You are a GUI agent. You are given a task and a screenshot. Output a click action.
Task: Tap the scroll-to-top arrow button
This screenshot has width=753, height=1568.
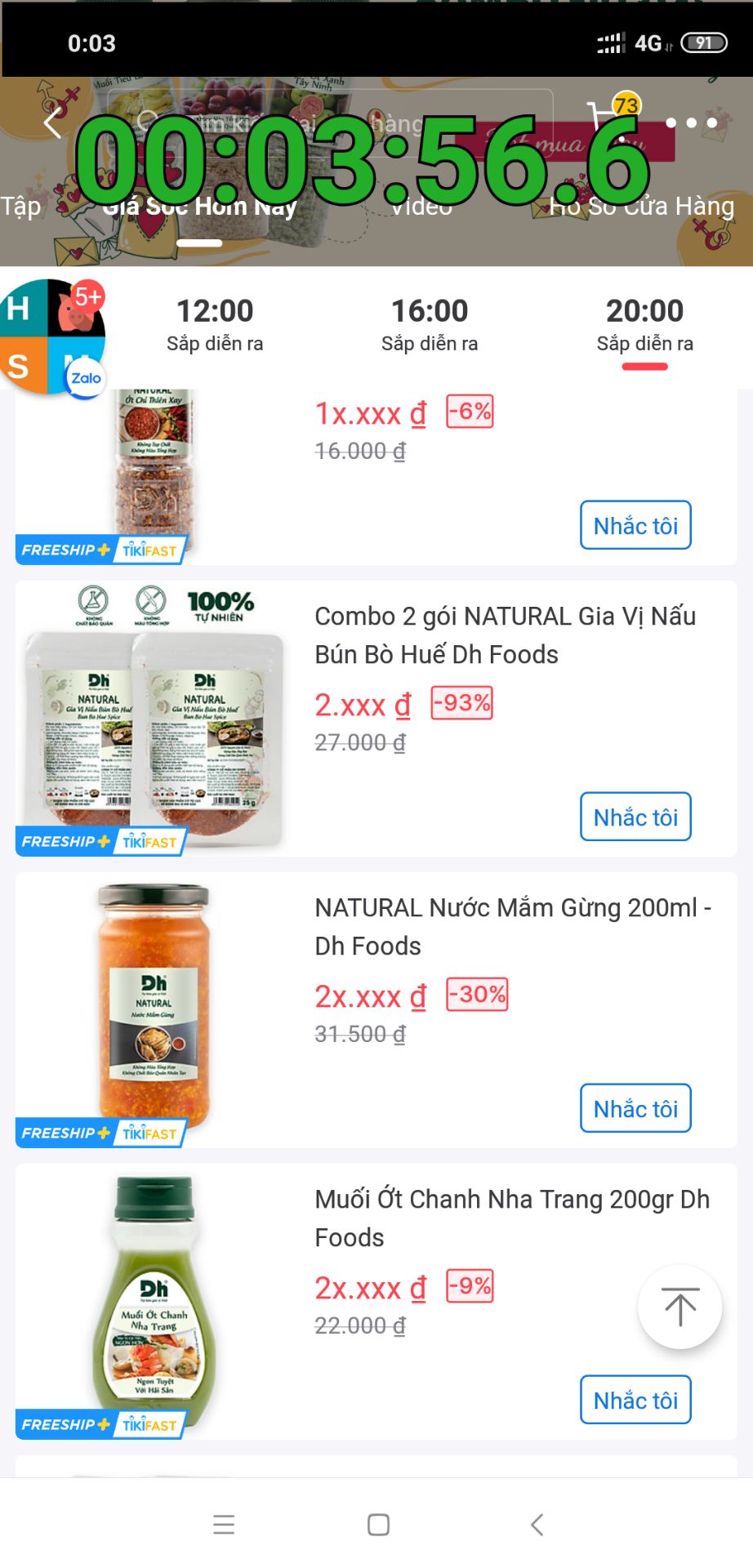point(679,1307)
